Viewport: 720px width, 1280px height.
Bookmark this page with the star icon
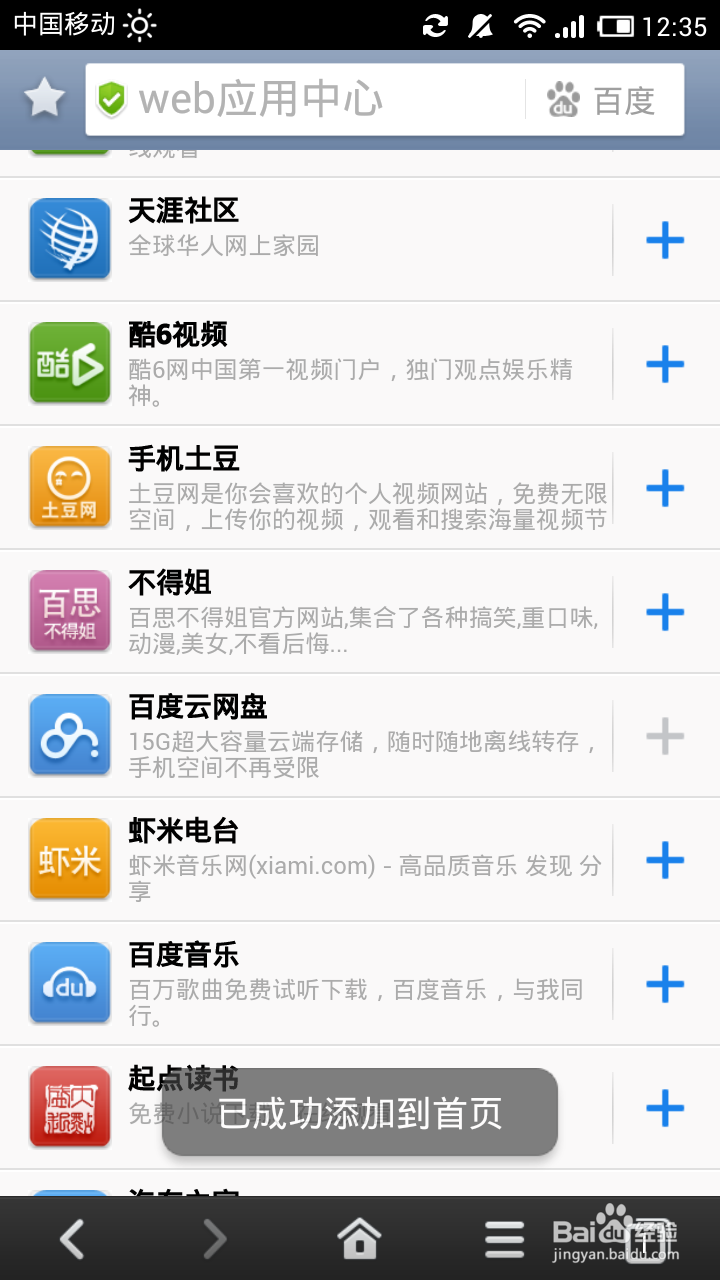(x=44, y=99)
